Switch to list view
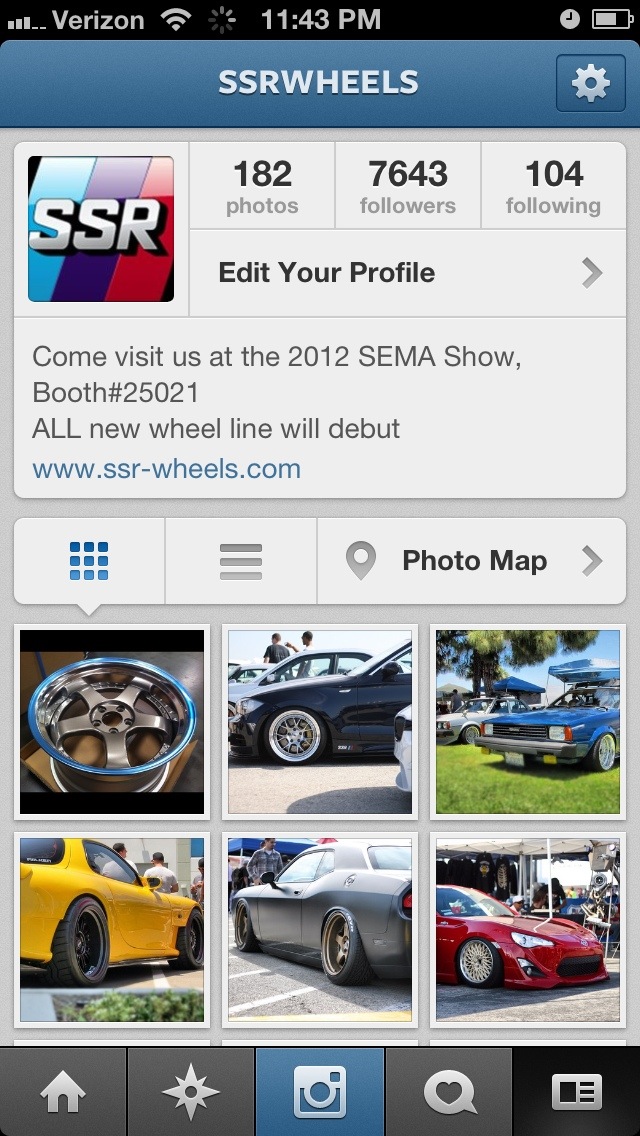Screen dimensions: 640x1136 pyautogui.click(x=240, y=561)
